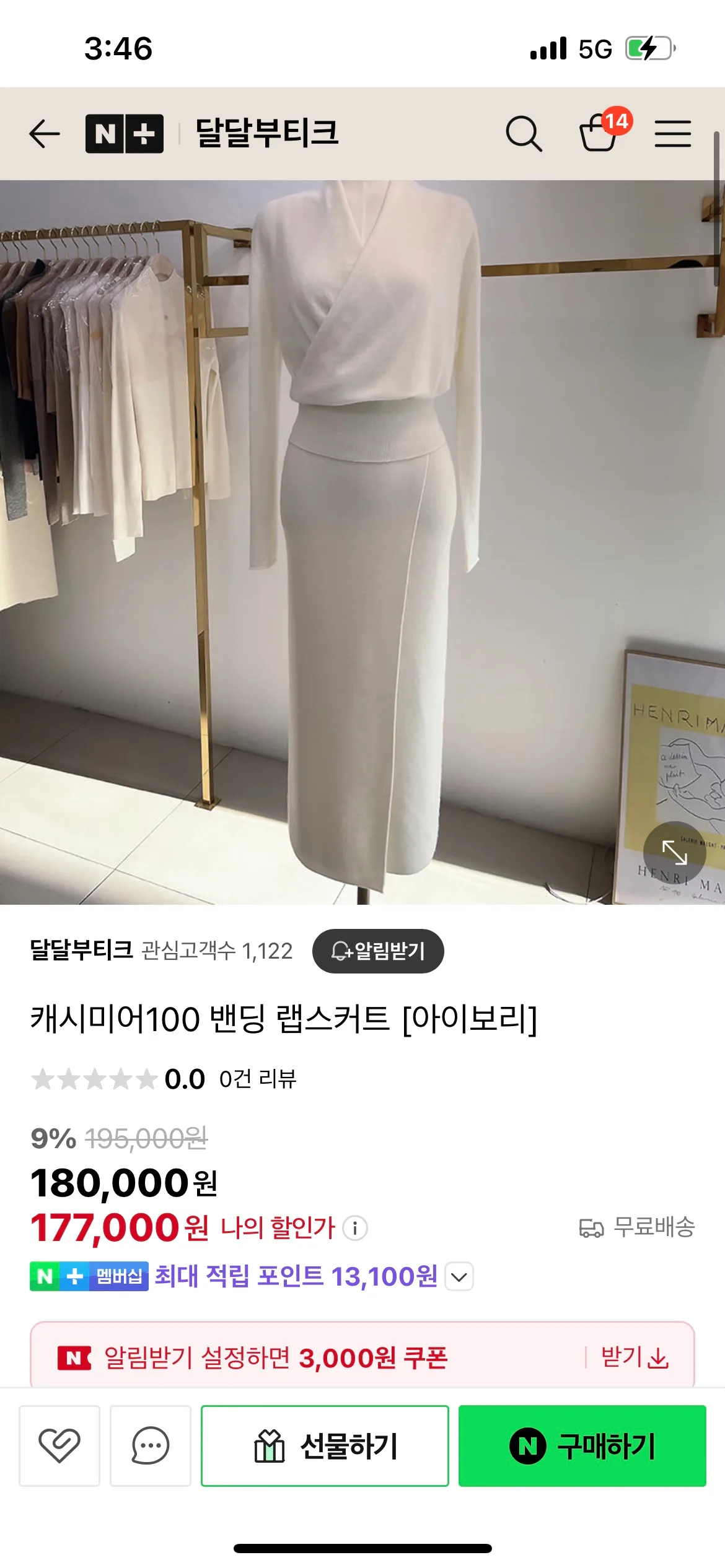This screenshot has width=725, height=1568.
Task: Tap 선물하기 to send as gift
Action: (x=325, y=1445)
